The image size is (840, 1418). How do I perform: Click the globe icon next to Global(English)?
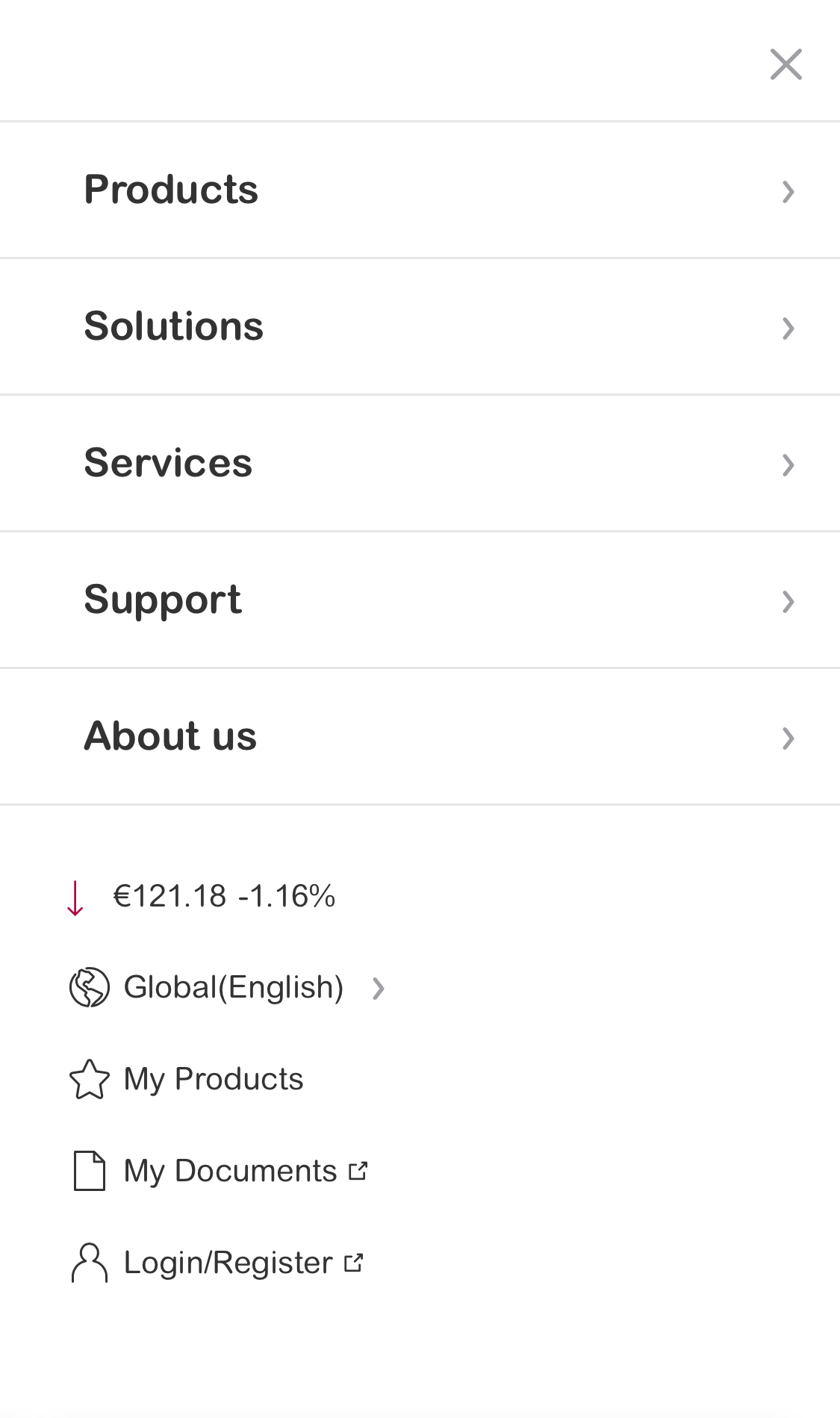pyautogui.click(x=88, y=987)
